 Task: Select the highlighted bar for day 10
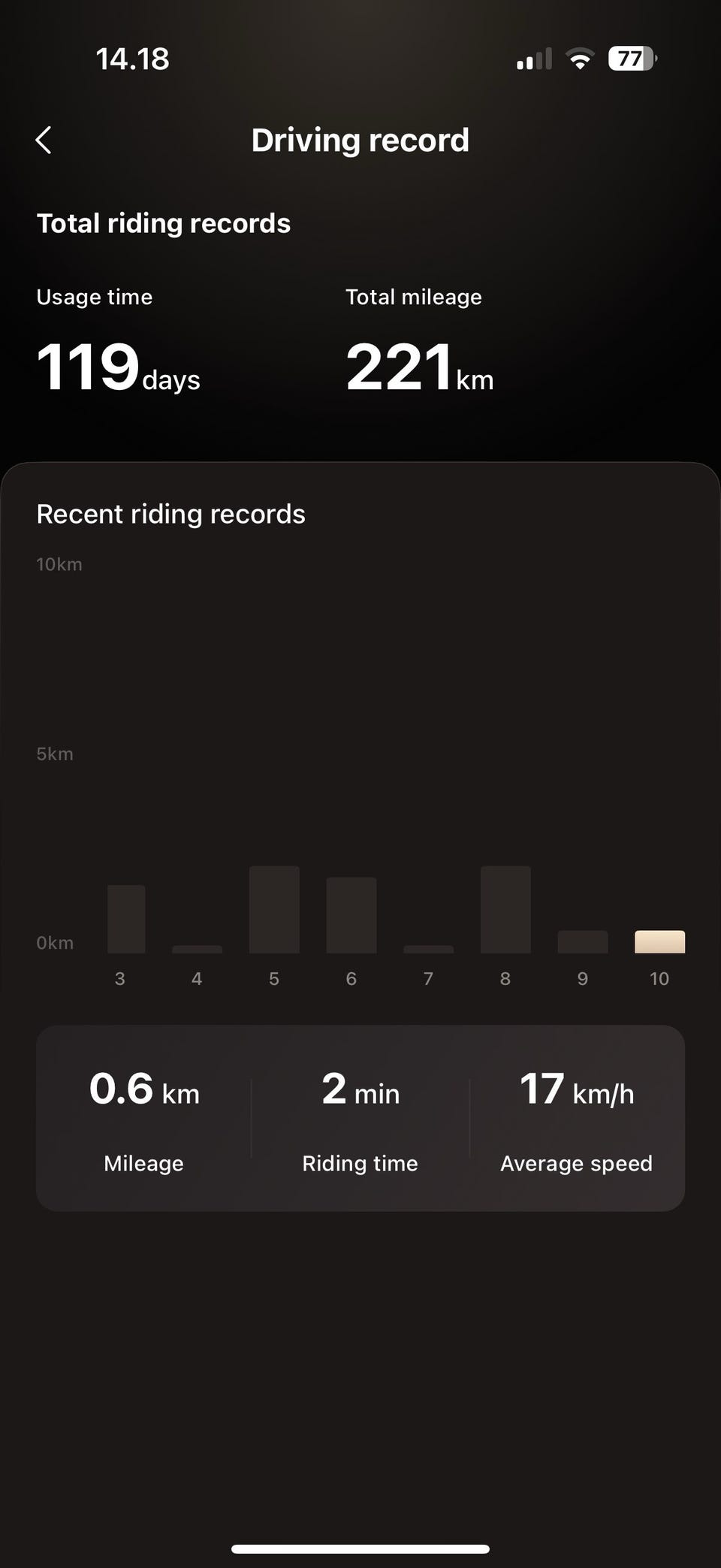click(659, 942)
